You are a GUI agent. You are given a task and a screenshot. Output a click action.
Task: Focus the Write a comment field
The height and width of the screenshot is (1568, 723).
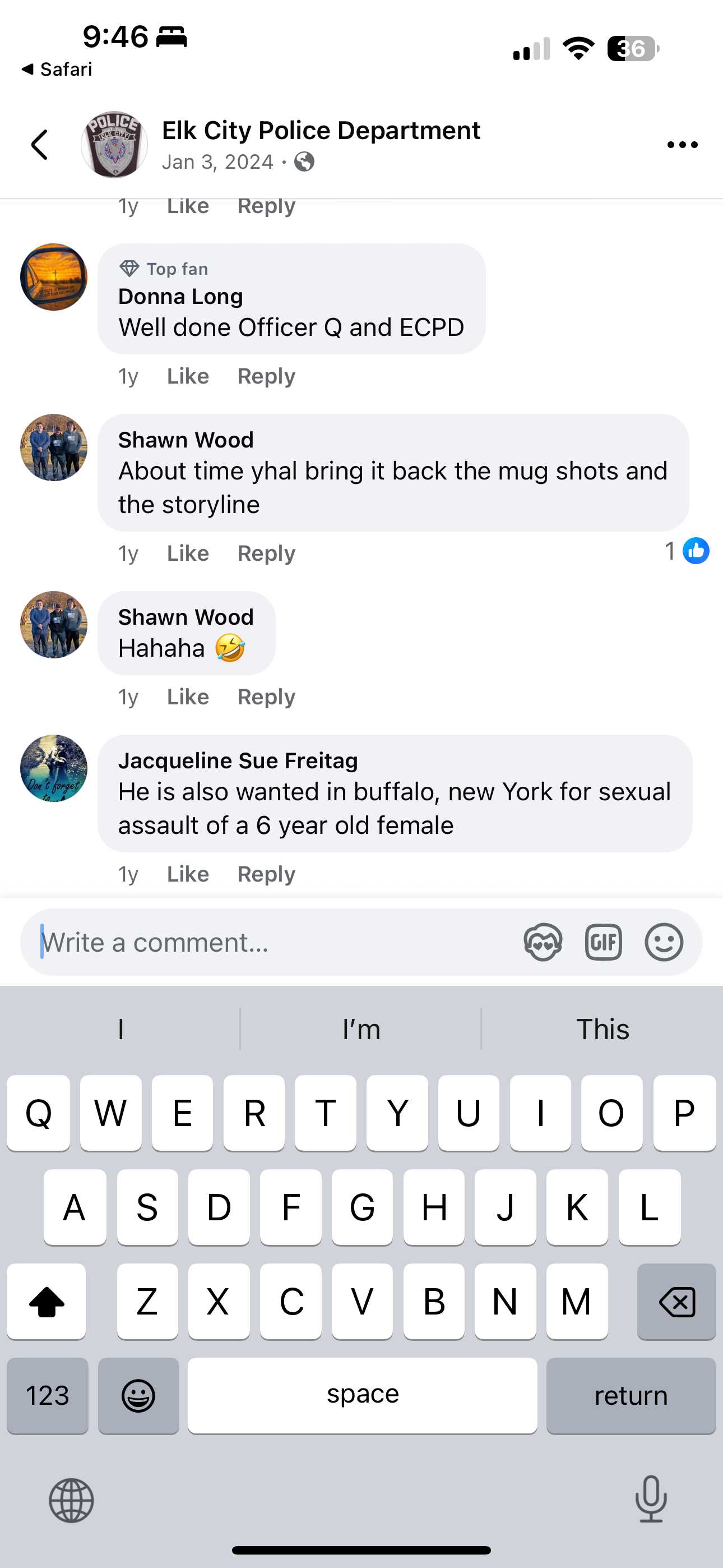click(268, 942)
